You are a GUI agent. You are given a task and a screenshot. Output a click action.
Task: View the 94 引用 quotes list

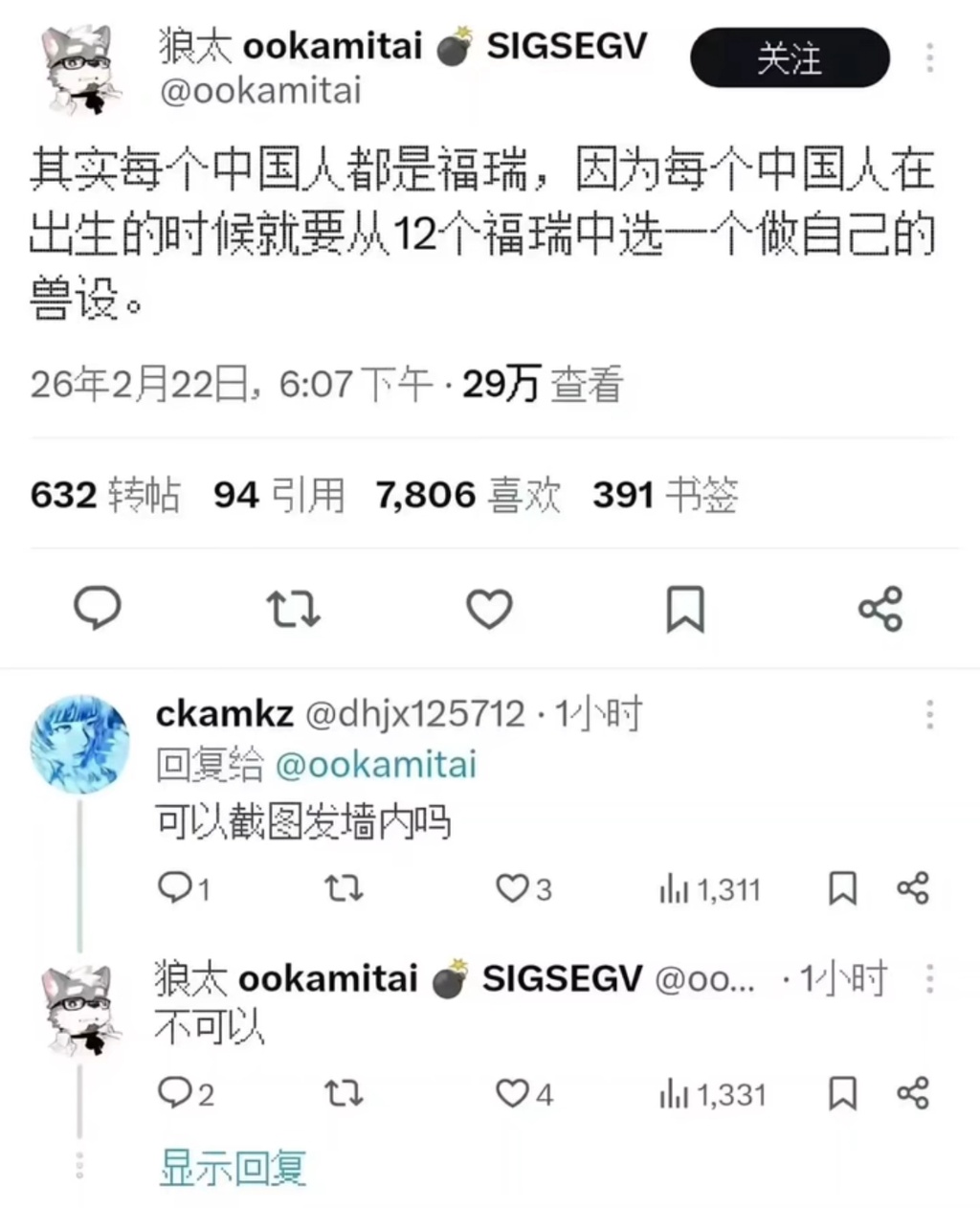pyautogui.click(x=278, y=495)
